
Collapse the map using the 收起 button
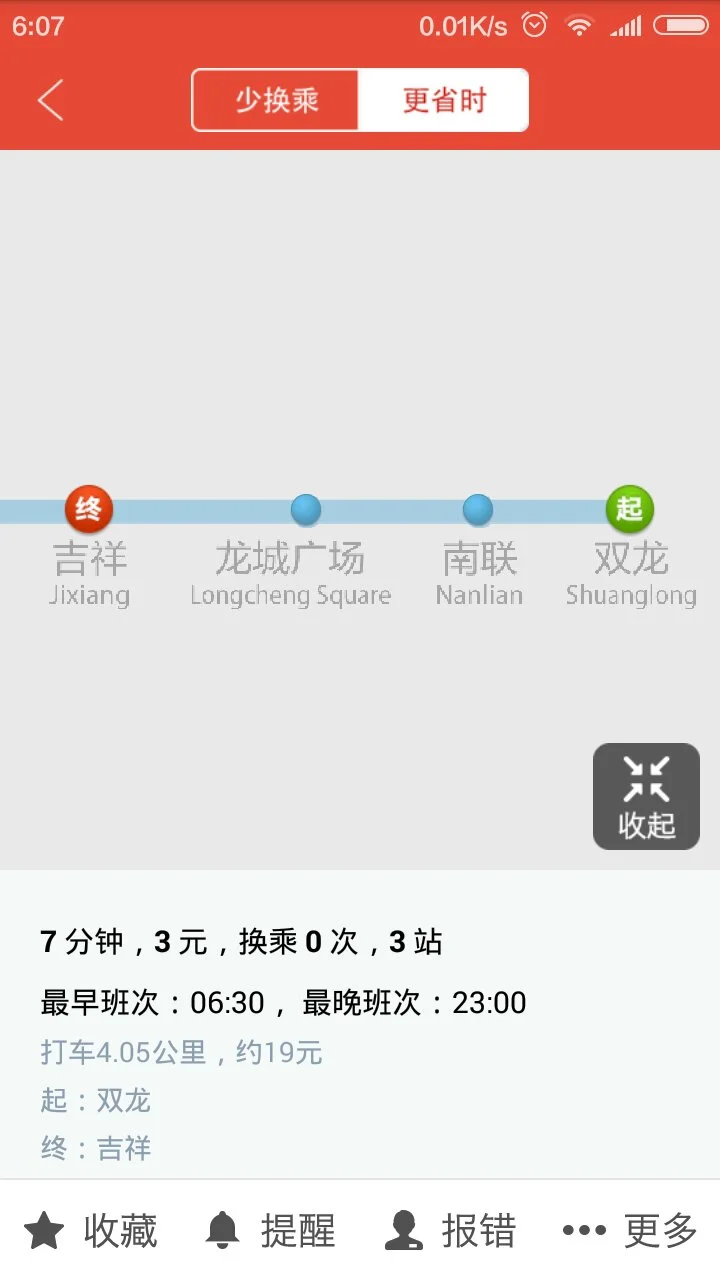pyautogui.click(x=646, y=795)
